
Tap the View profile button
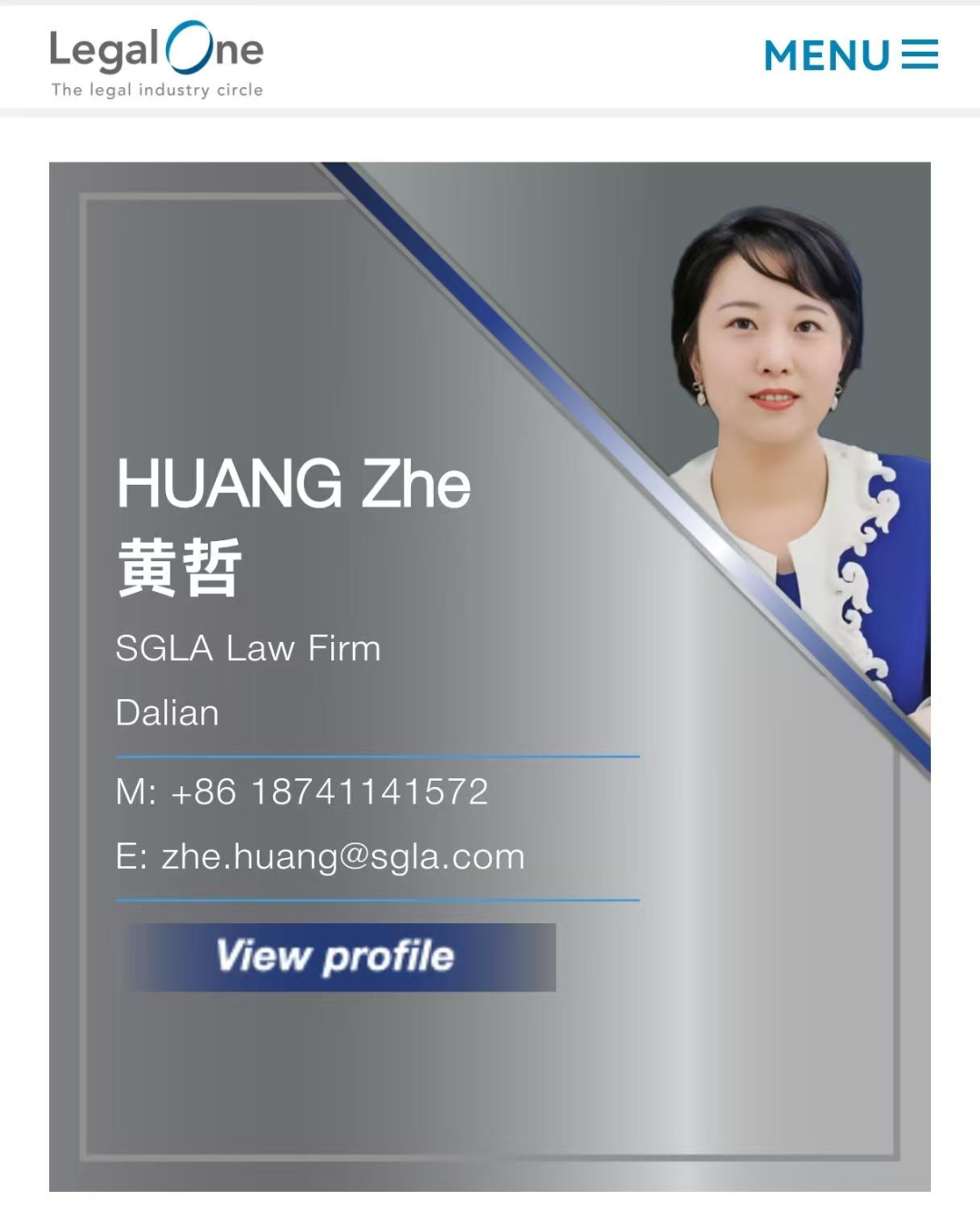pos(338,957)
